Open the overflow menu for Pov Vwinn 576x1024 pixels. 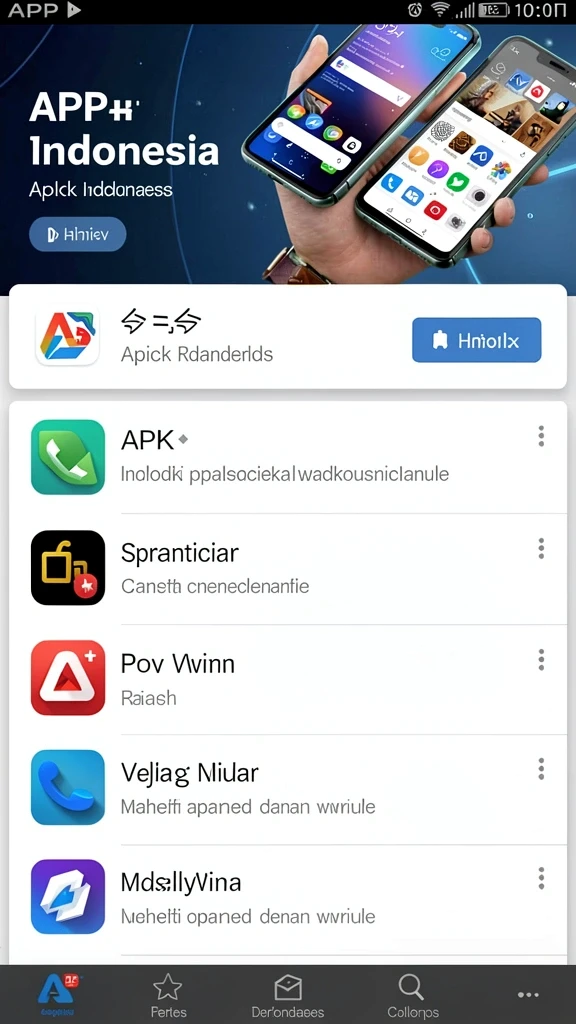tap(541, 660)
